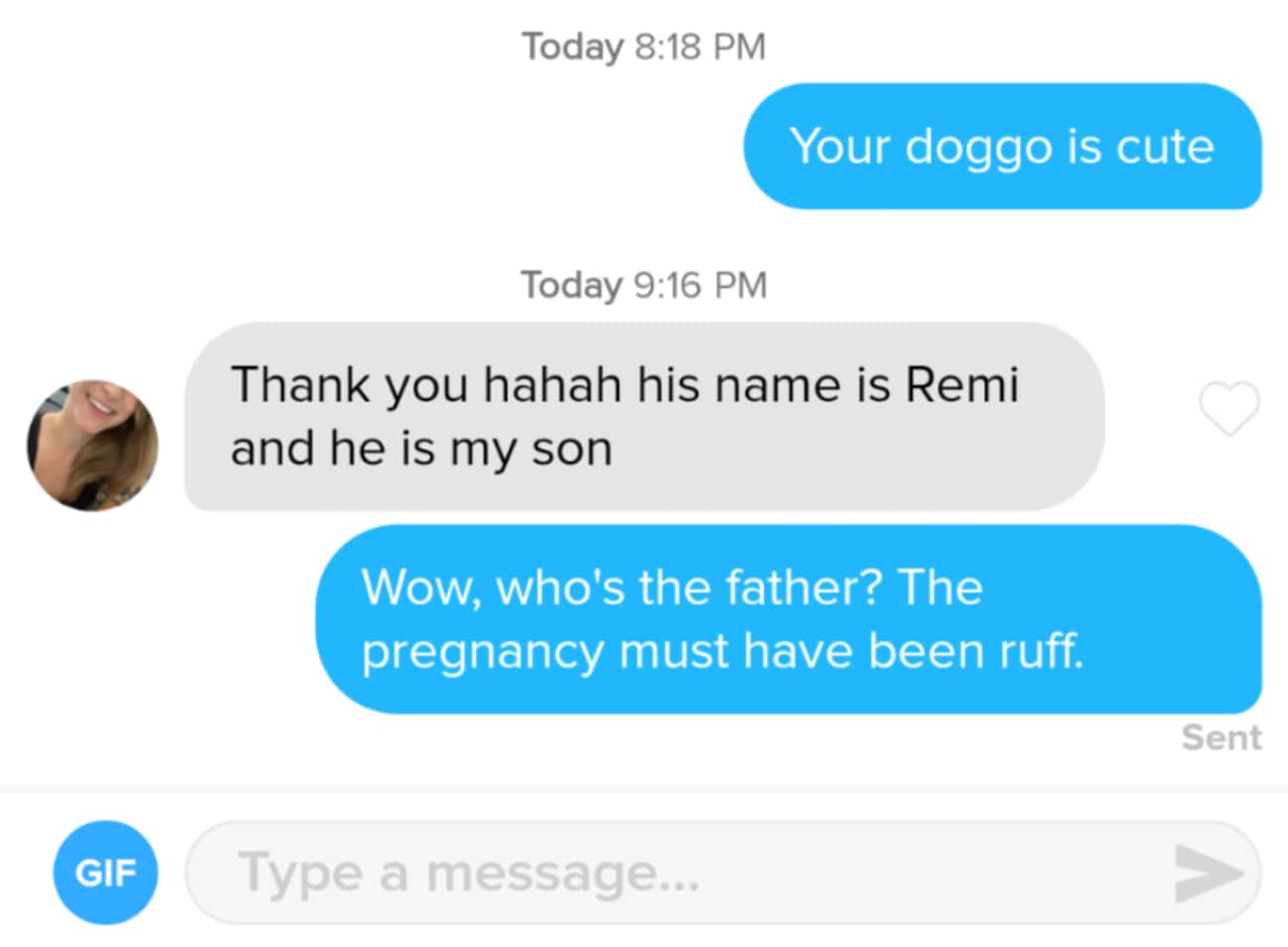The image size is (1288, 947).
Task: Tap the send arrow icon
Action: point(1207,873)
